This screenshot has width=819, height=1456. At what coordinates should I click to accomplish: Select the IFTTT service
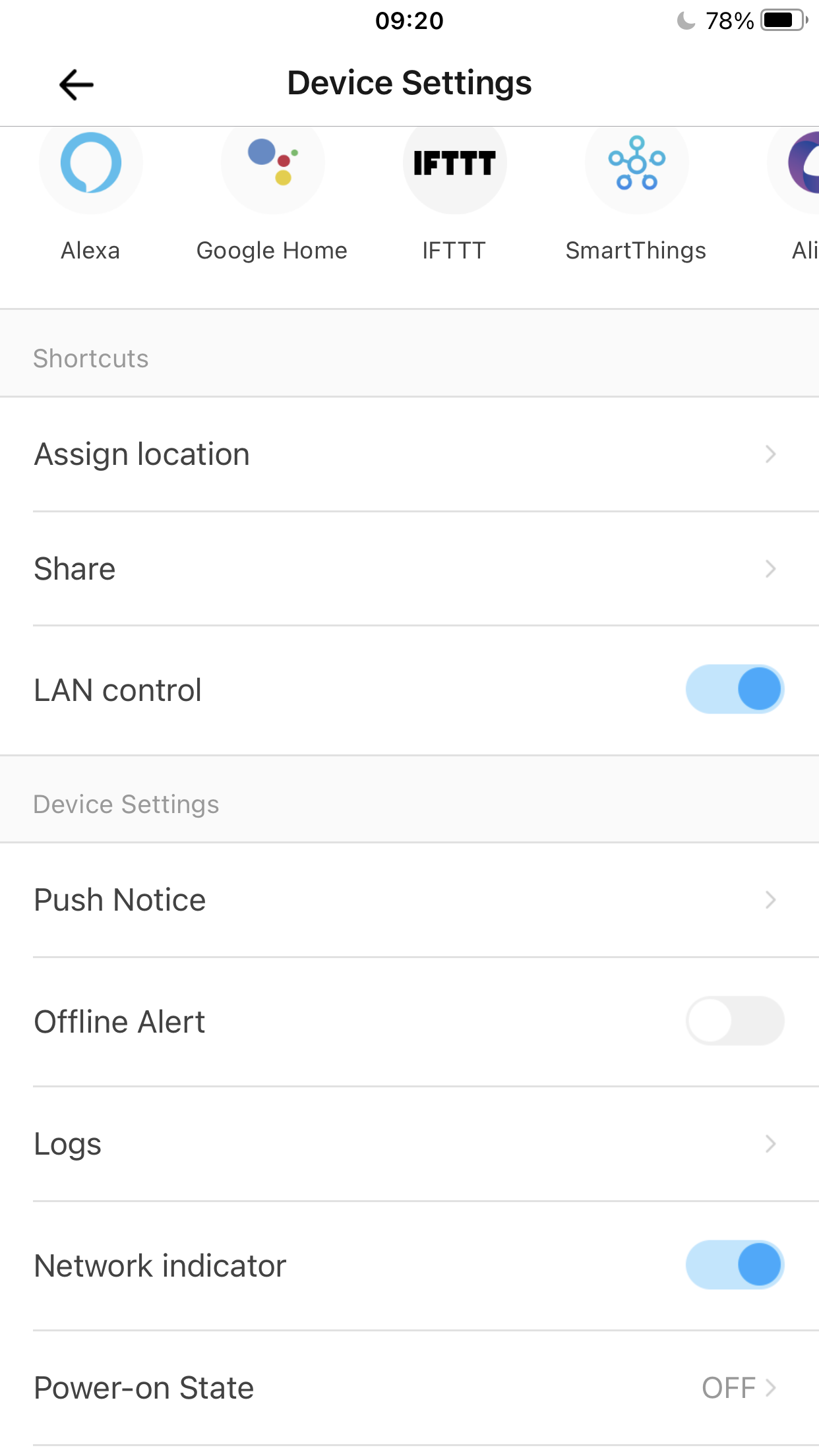[454, 165]
